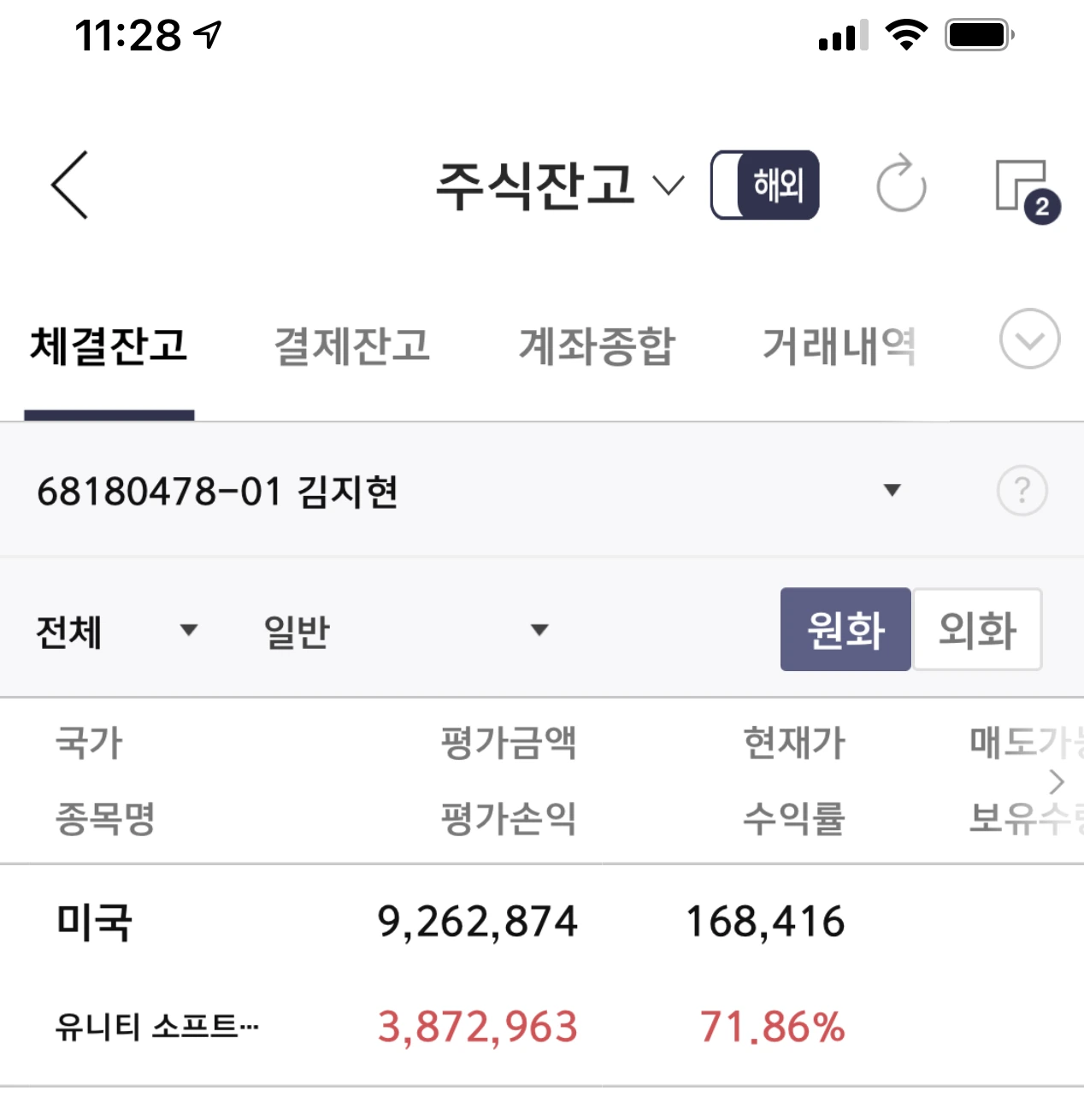
Task: Open the 주식잔고 title dropdown
Action: tap(560, 186)
